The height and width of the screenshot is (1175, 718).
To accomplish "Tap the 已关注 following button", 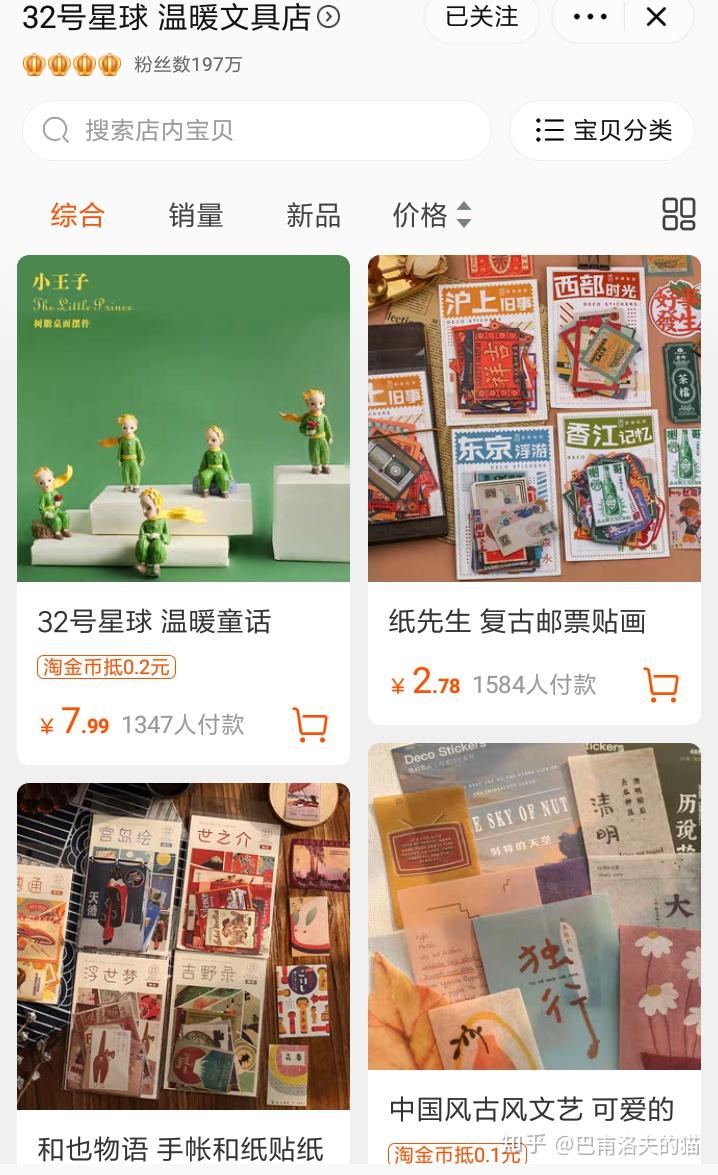I will click(481, 17).
